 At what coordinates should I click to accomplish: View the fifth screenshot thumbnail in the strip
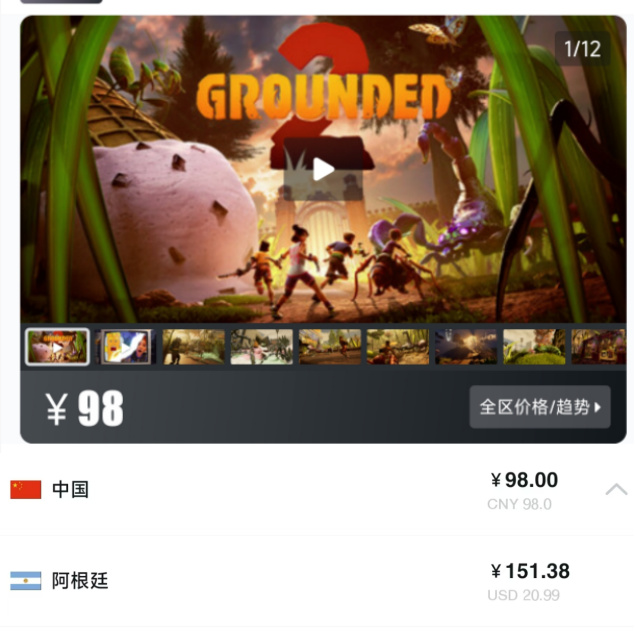[330, 347]
